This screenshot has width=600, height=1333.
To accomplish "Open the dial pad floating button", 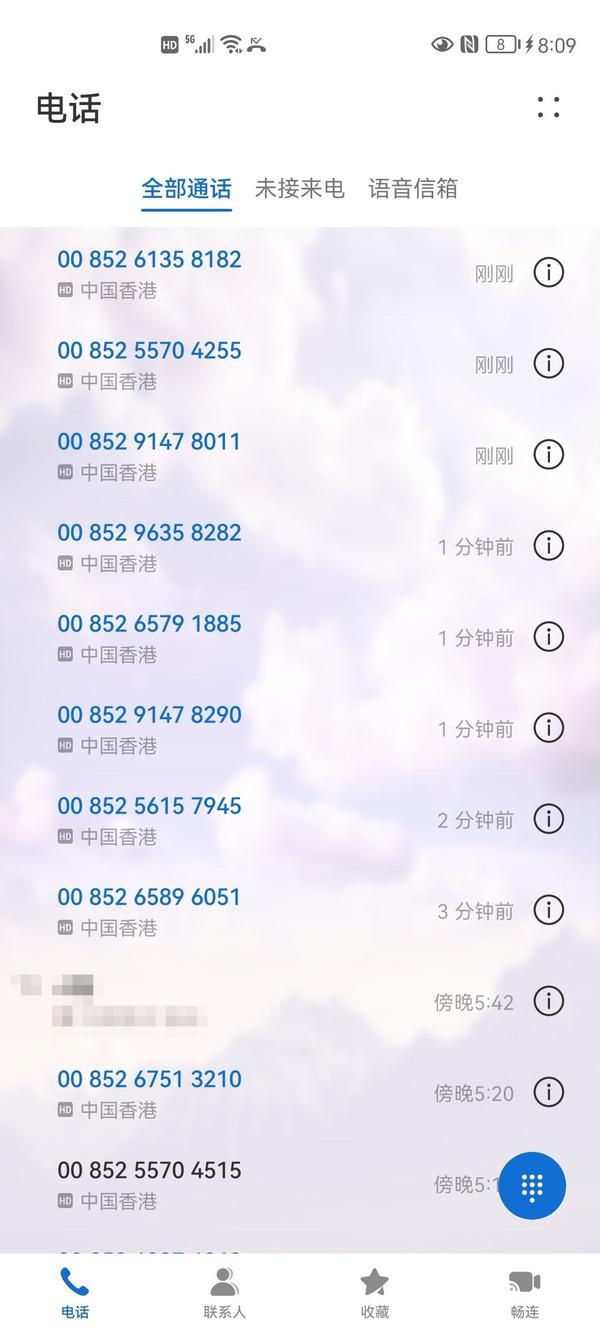I will click(x=532, y=1186).
